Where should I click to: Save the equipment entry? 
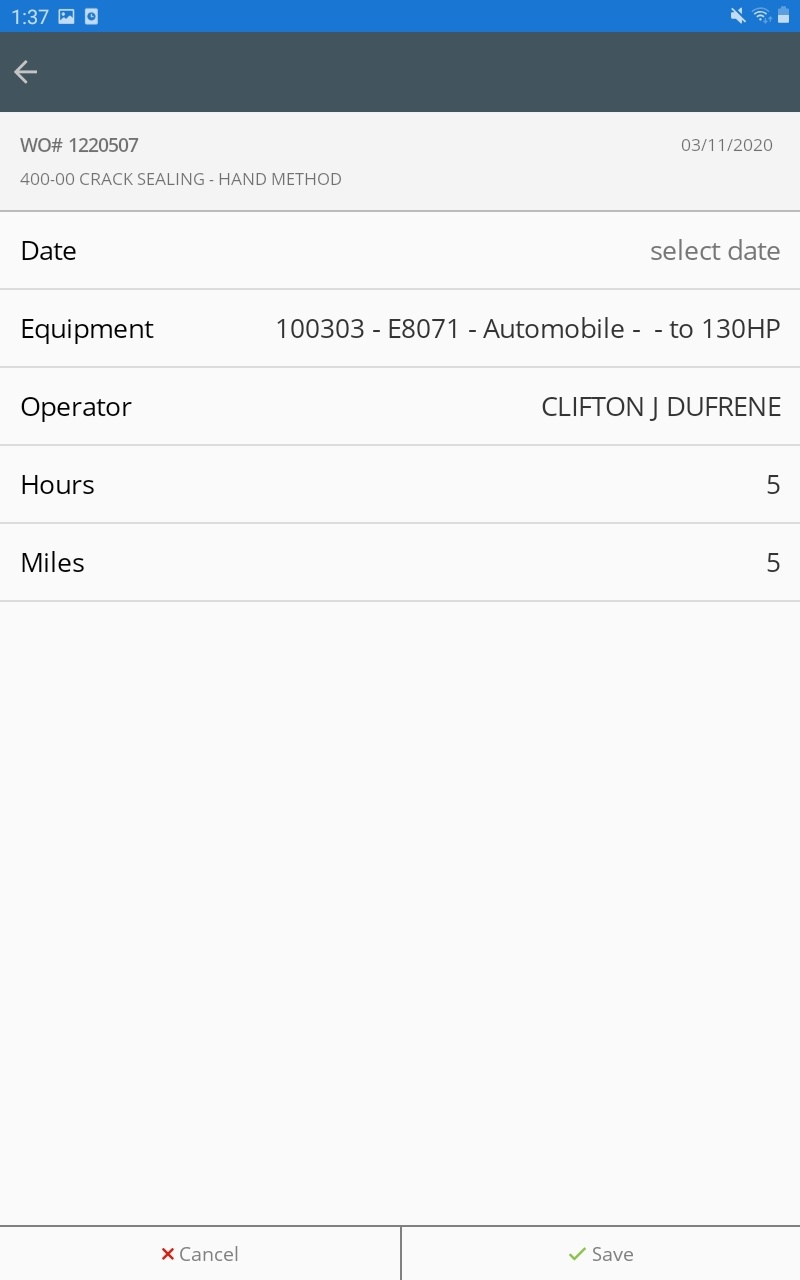tap(600, 1254)
